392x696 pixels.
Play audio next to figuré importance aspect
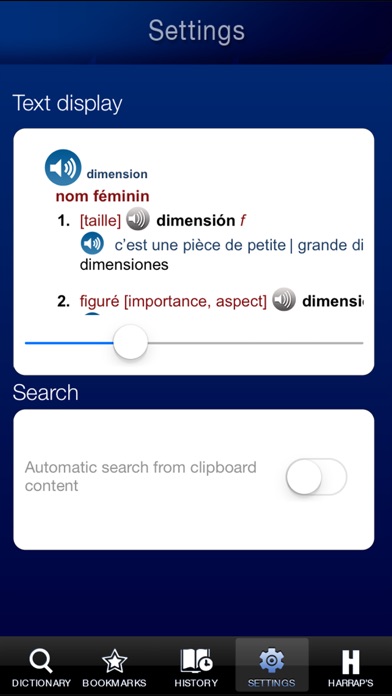pyautogui.click(x=284, y=299)
